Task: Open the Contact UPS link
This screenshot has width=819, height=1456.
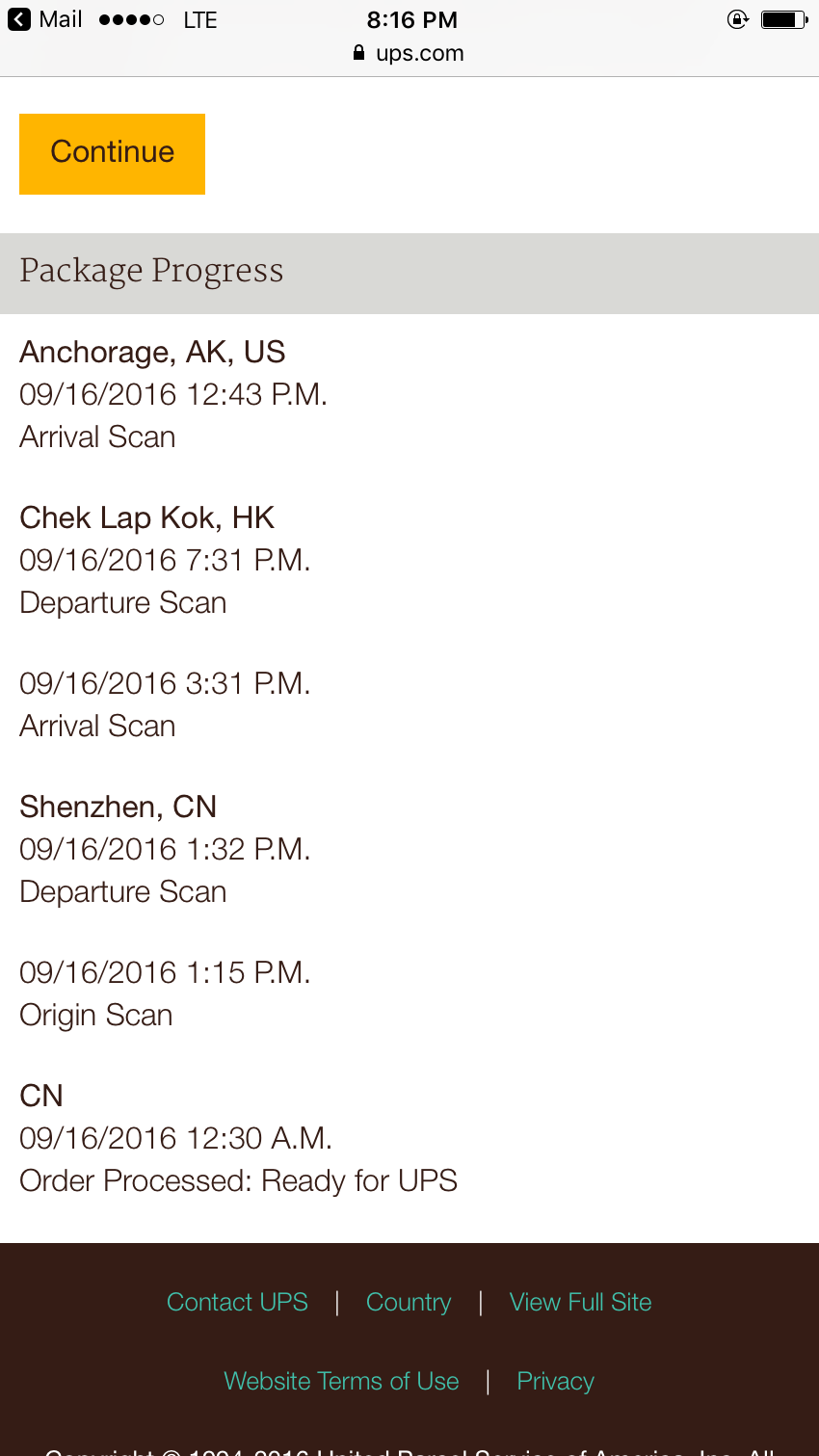Action: pos(237,1302)
